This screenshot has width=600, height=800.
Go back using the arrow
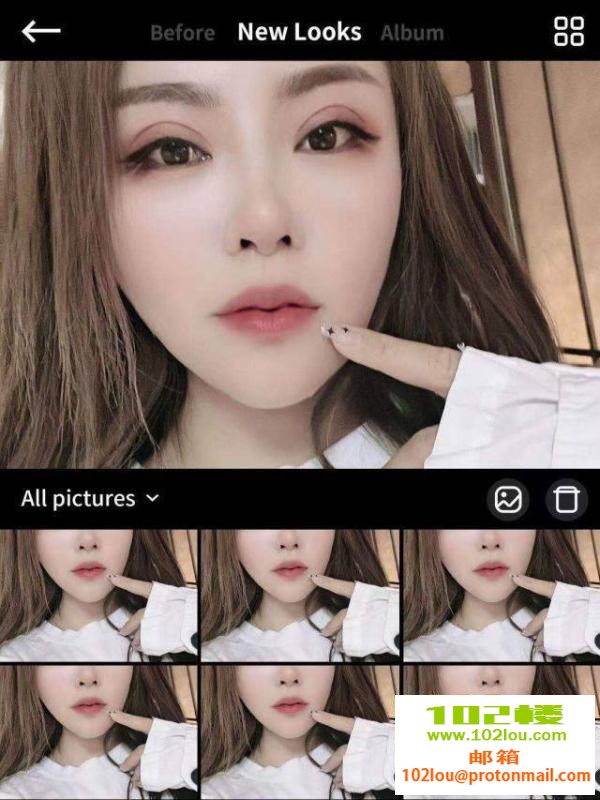tap(41, 31)
